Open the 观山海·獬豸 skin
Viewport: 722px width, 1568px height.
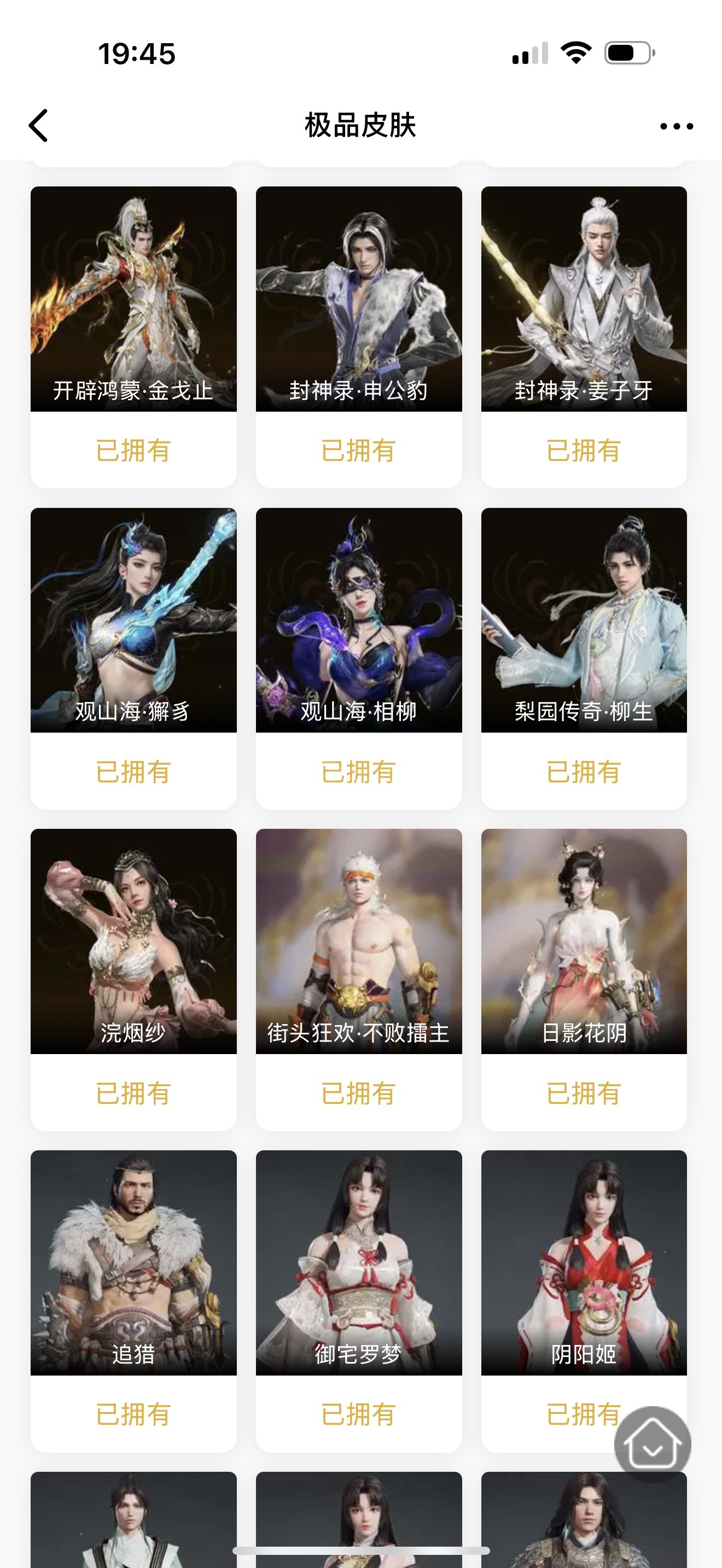point(133,658)
